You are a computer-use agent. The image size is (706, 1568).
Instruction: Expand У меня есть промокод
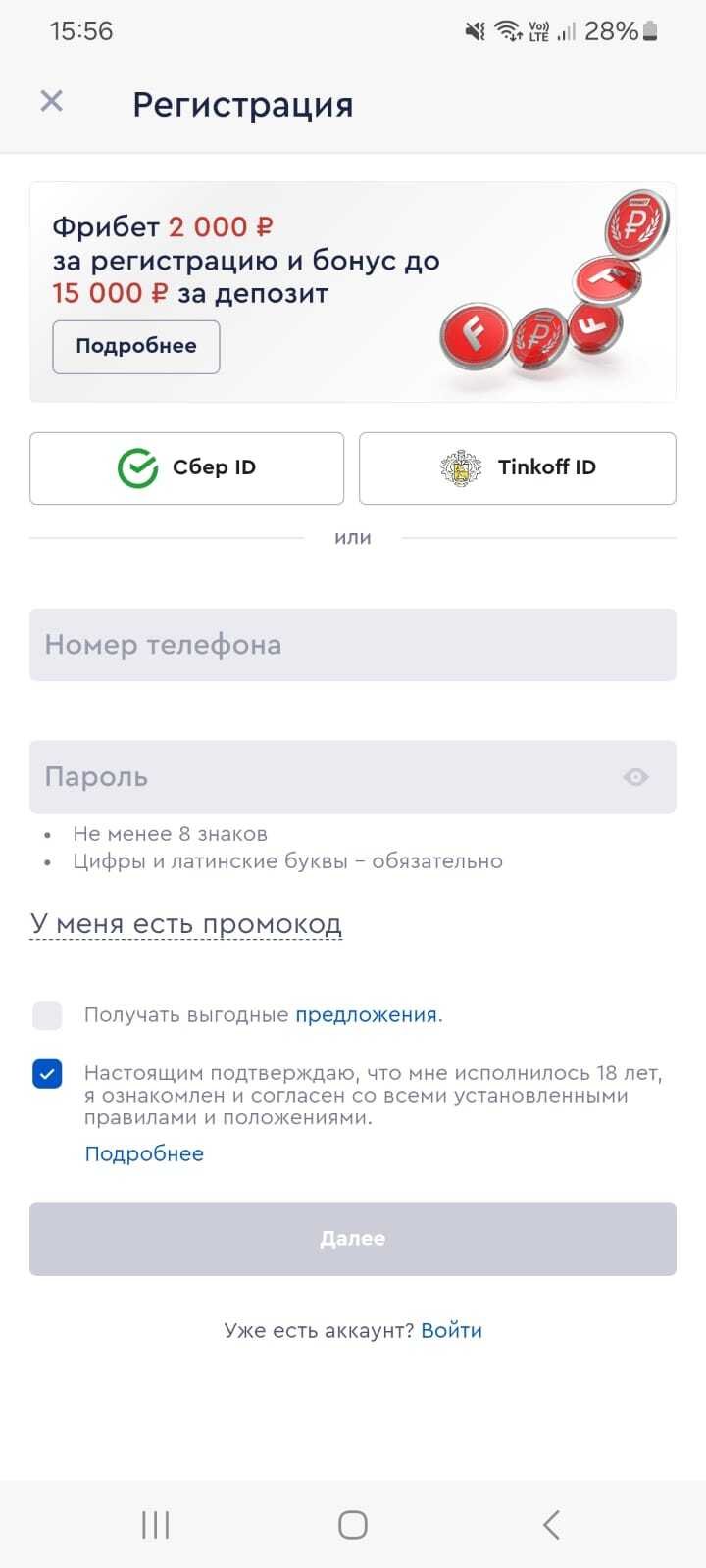(186, 924)
